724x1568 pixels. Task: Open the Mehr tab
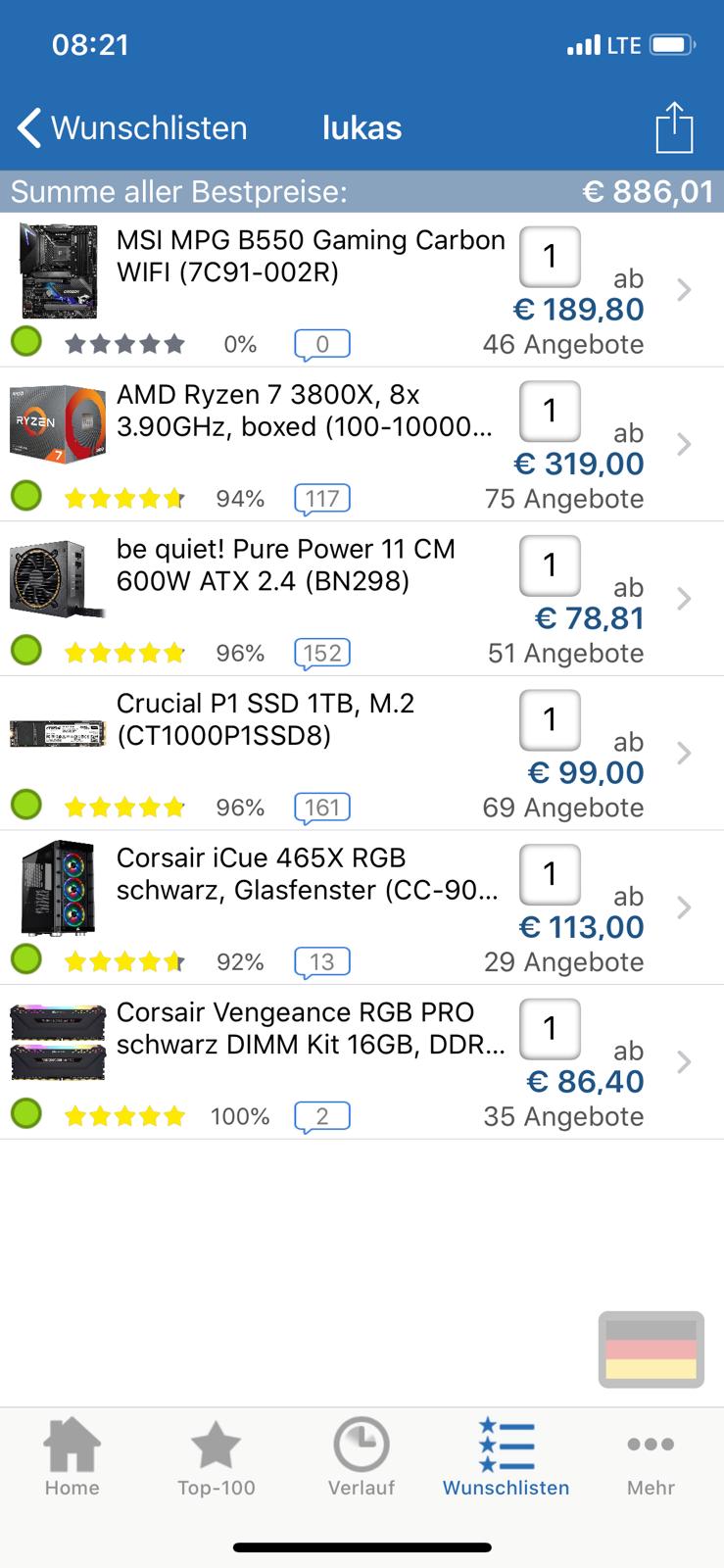[651, 1457]
